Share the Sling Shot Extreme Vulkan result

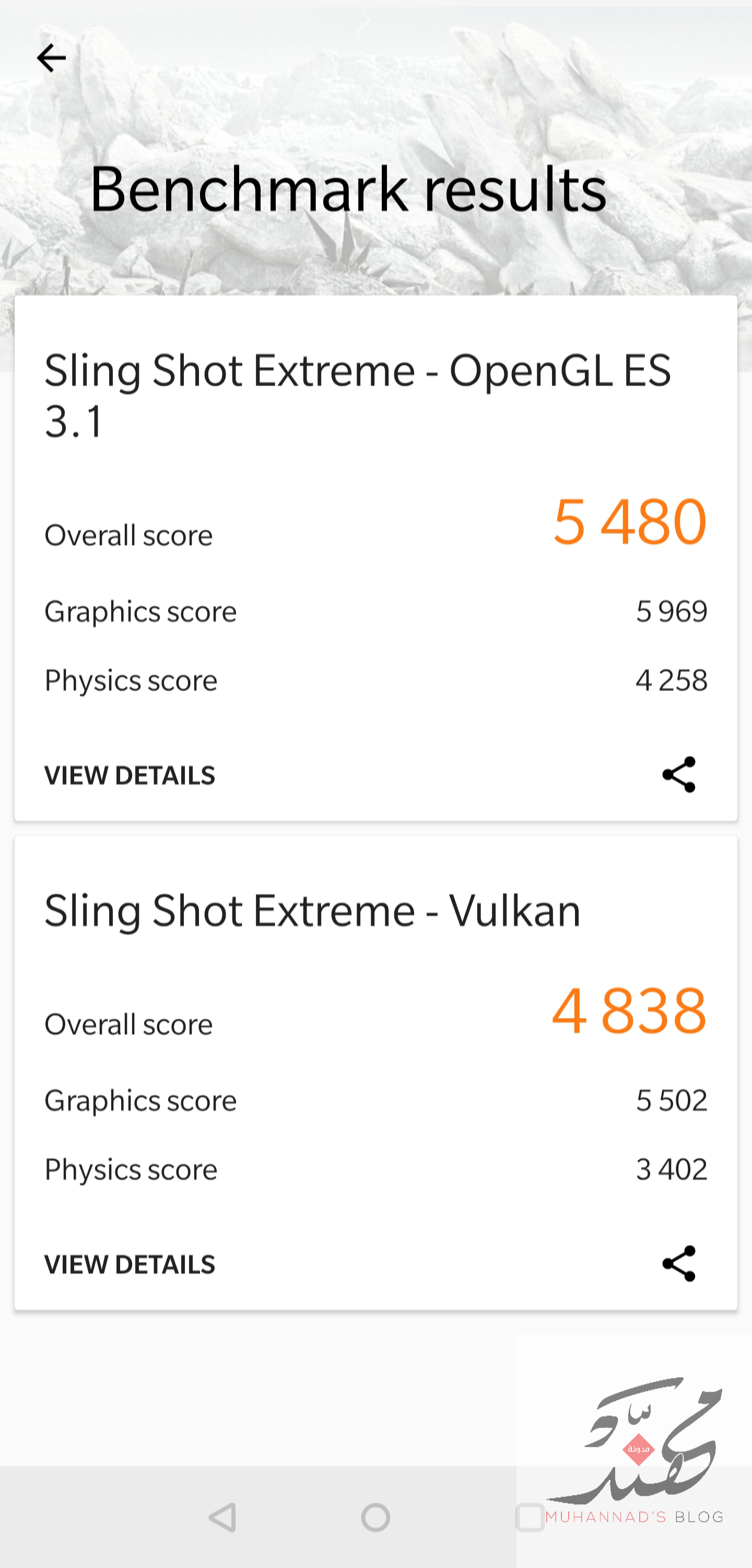678,1264
